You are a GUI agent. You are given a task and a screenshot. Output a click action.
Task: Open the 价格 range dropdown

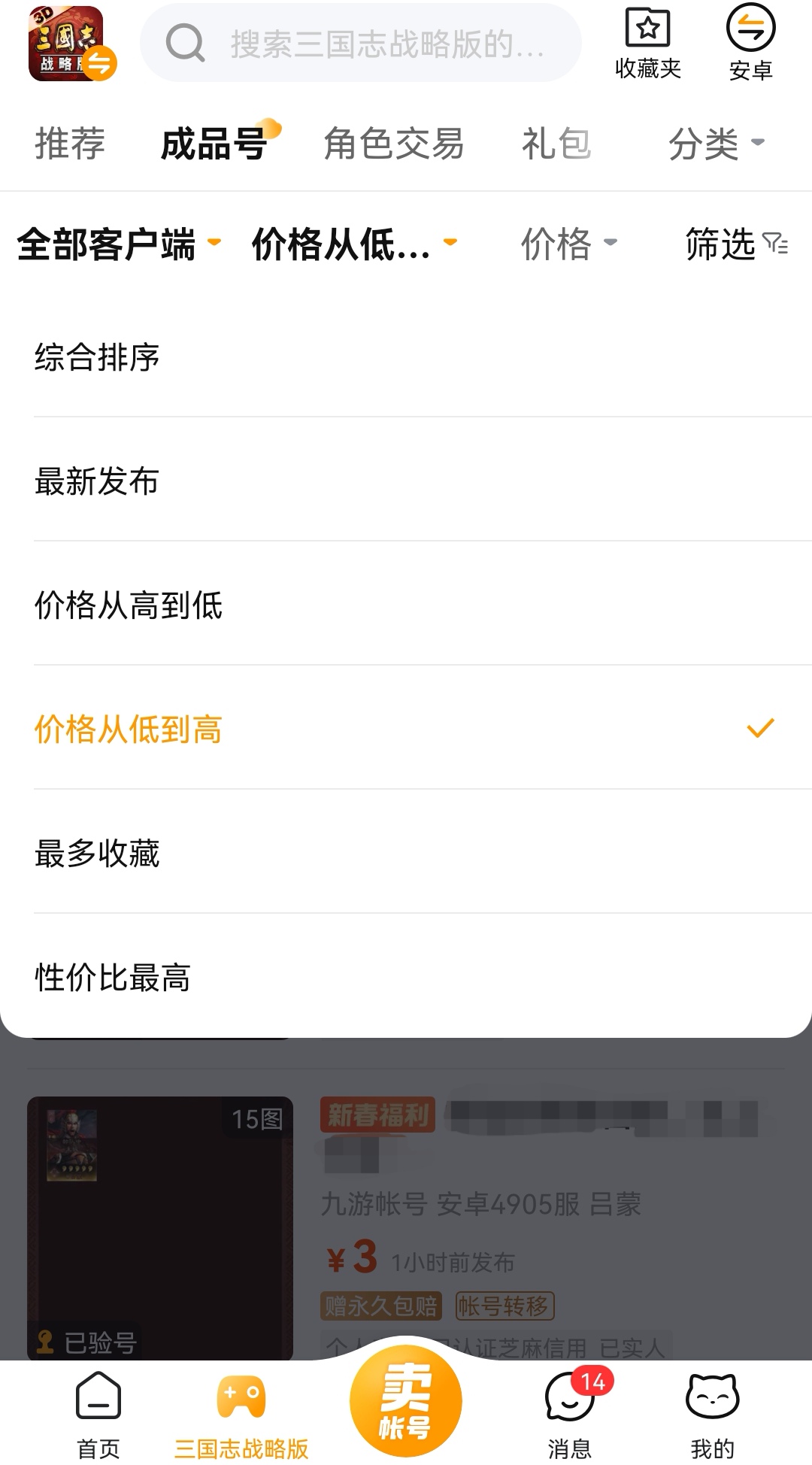pos(568,244)
